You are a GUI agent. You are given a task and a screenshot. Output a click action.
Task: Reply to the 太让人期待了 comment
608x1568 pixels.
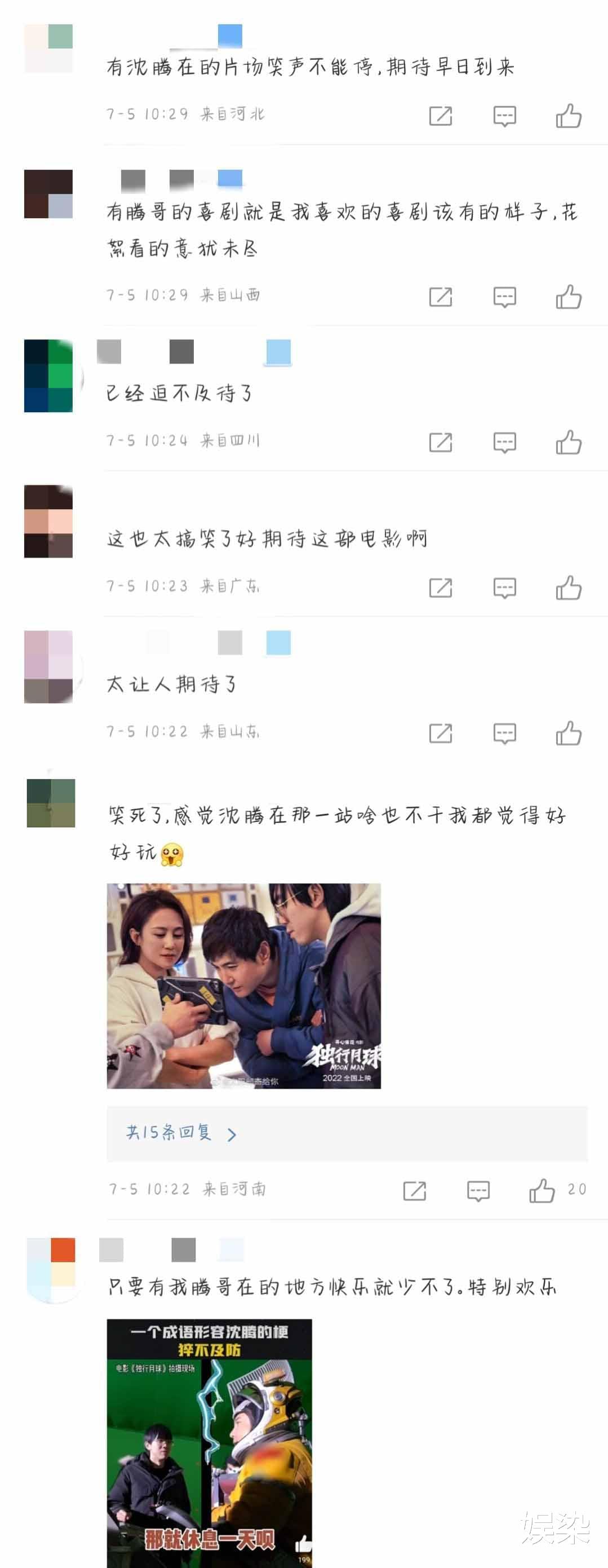(x=504, y=734)
